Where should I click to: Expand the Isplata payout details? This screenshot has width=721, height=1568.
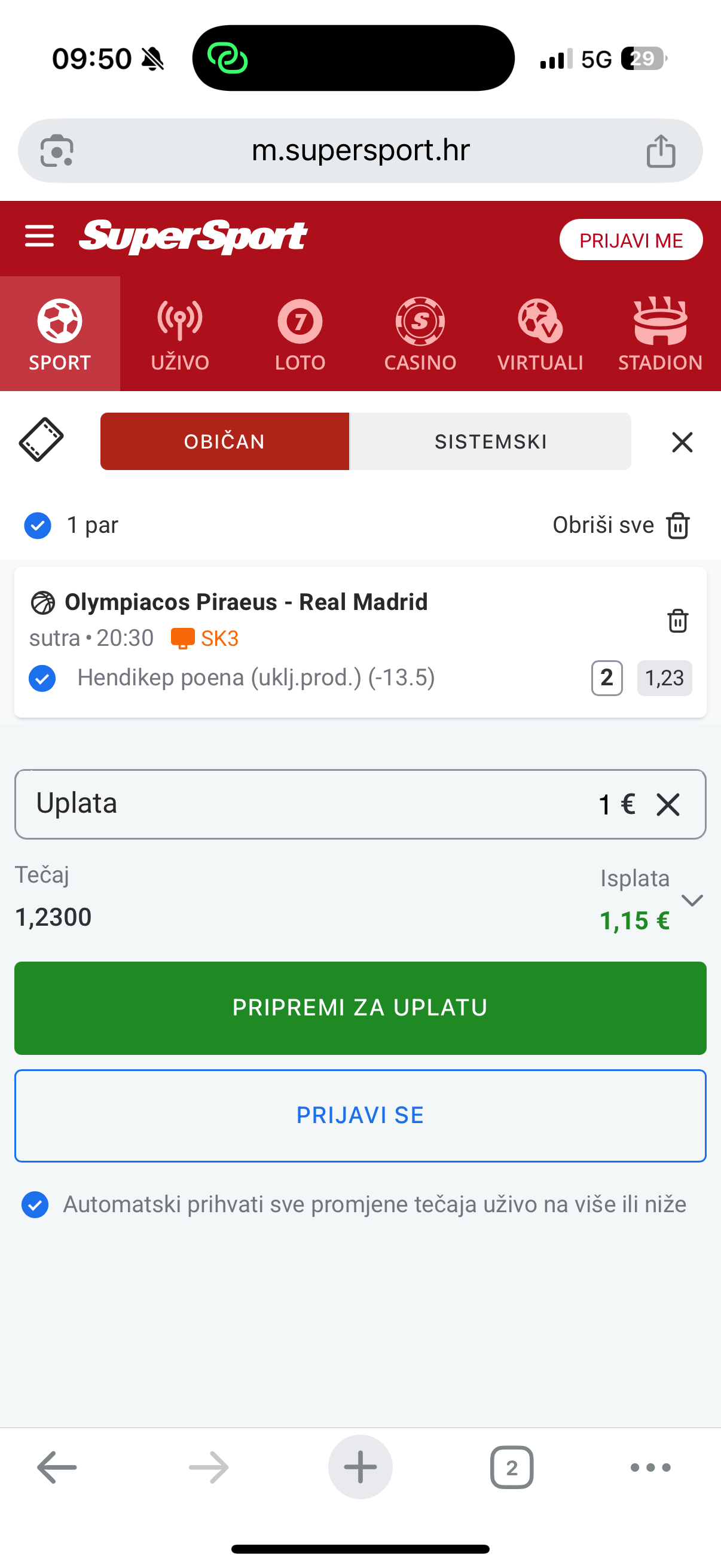[692, 900]
